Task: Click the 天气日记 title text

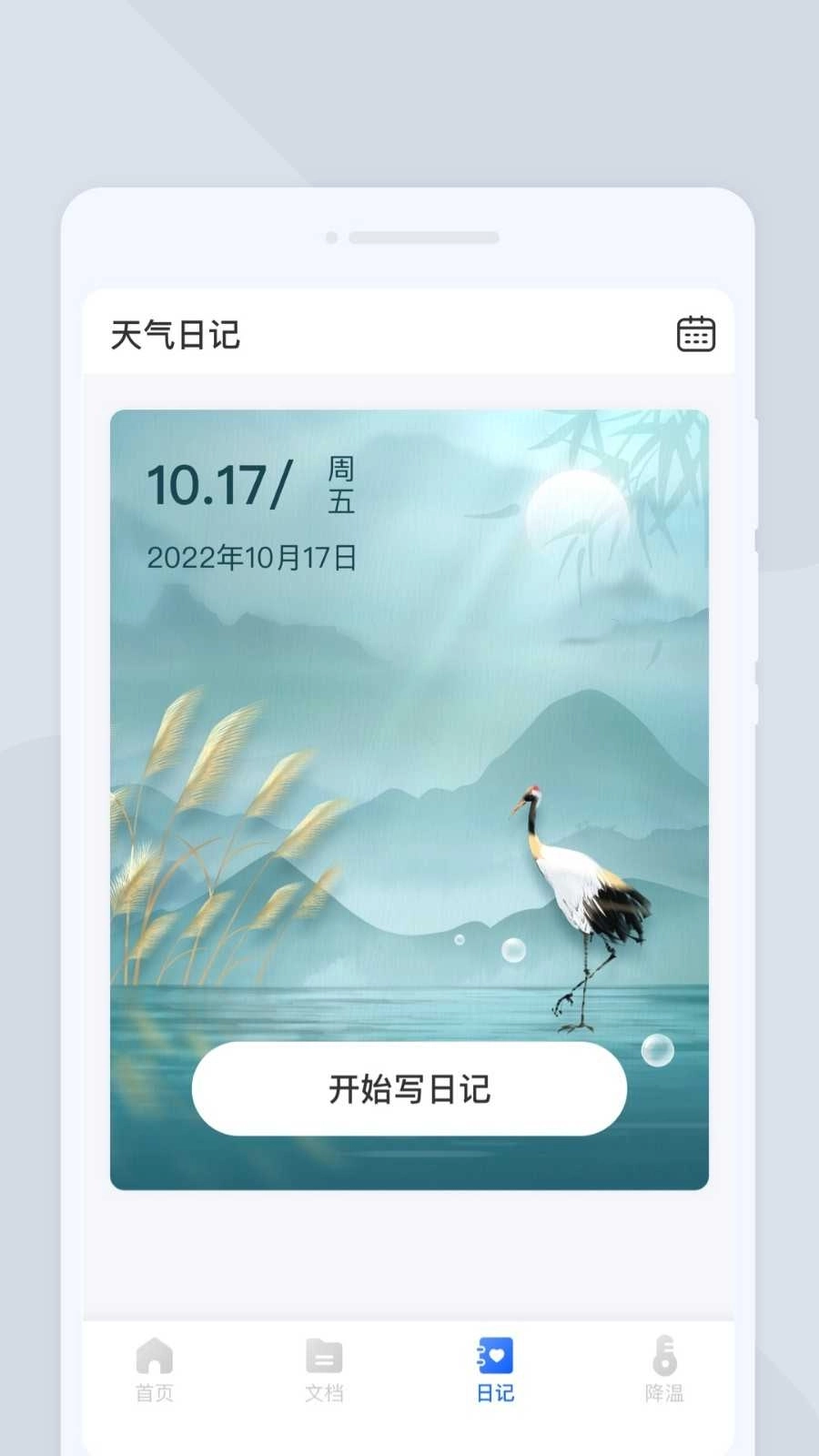Action: click(173, 333)
